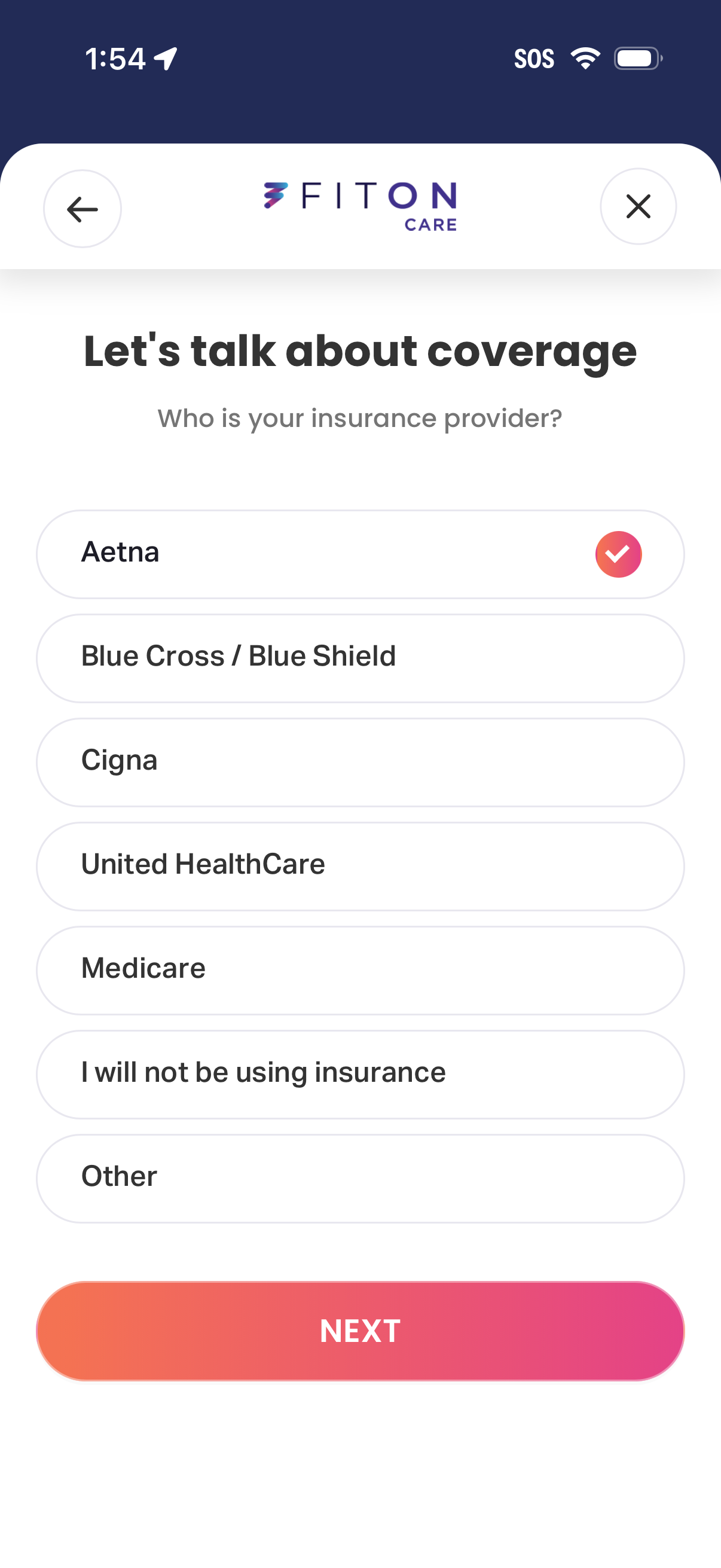Tap the 'Let's talk about coverage' heading
Image resolution: width=721 pixels, height=1568 pixels.
360,351
